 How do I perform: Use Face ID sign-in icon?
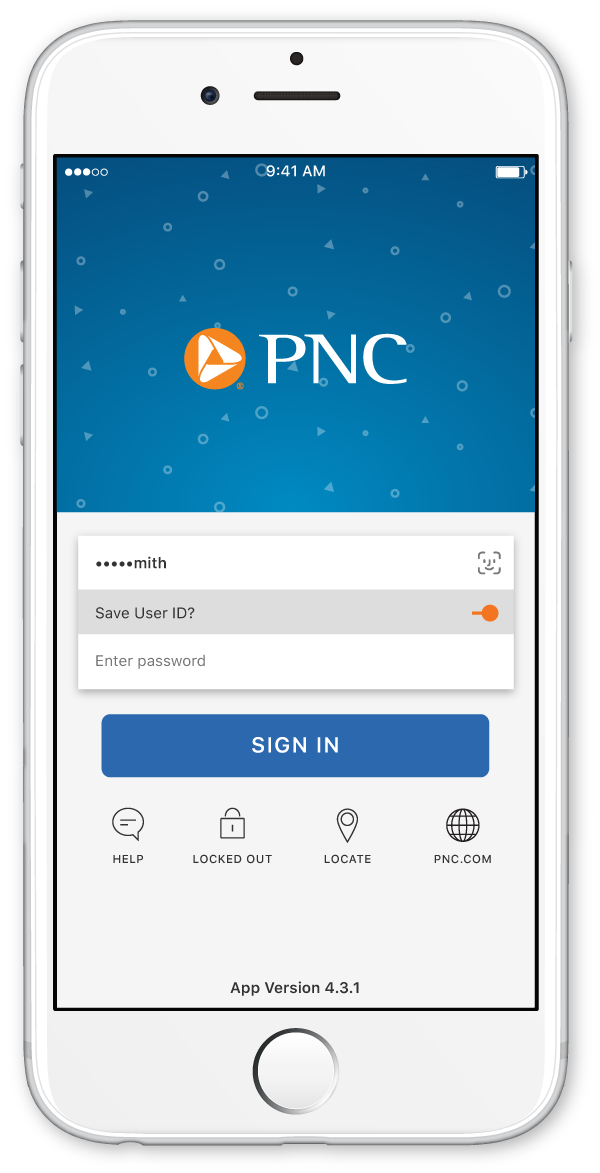click(x=489, y=563)
